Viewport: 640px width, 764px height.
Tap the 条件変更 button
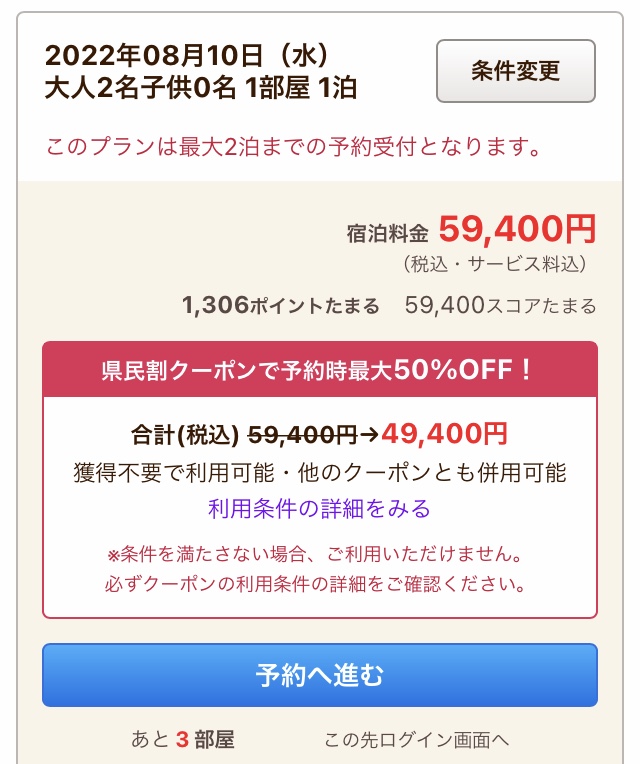click(516, 71)
